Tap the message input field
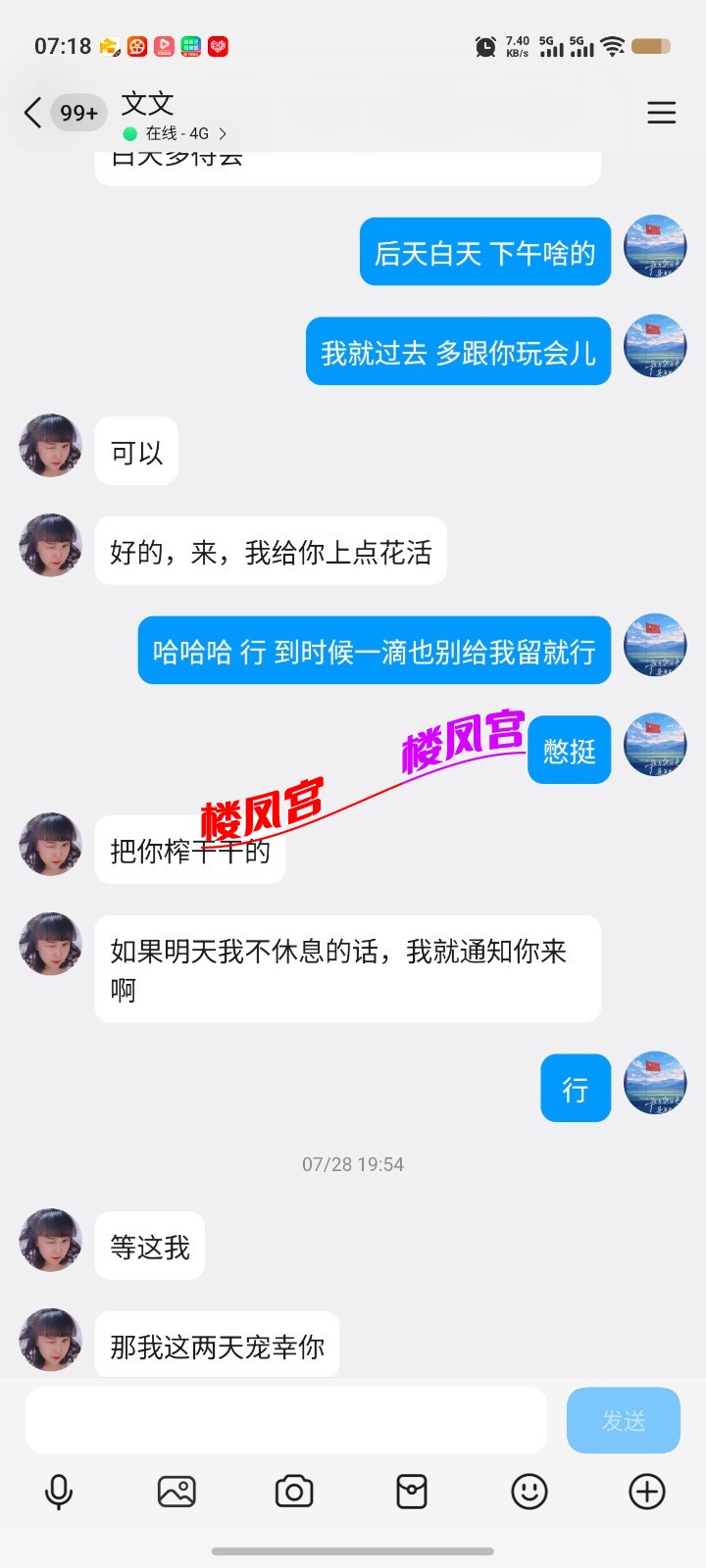The image size is (706, 1568). tap(285, 1420)
